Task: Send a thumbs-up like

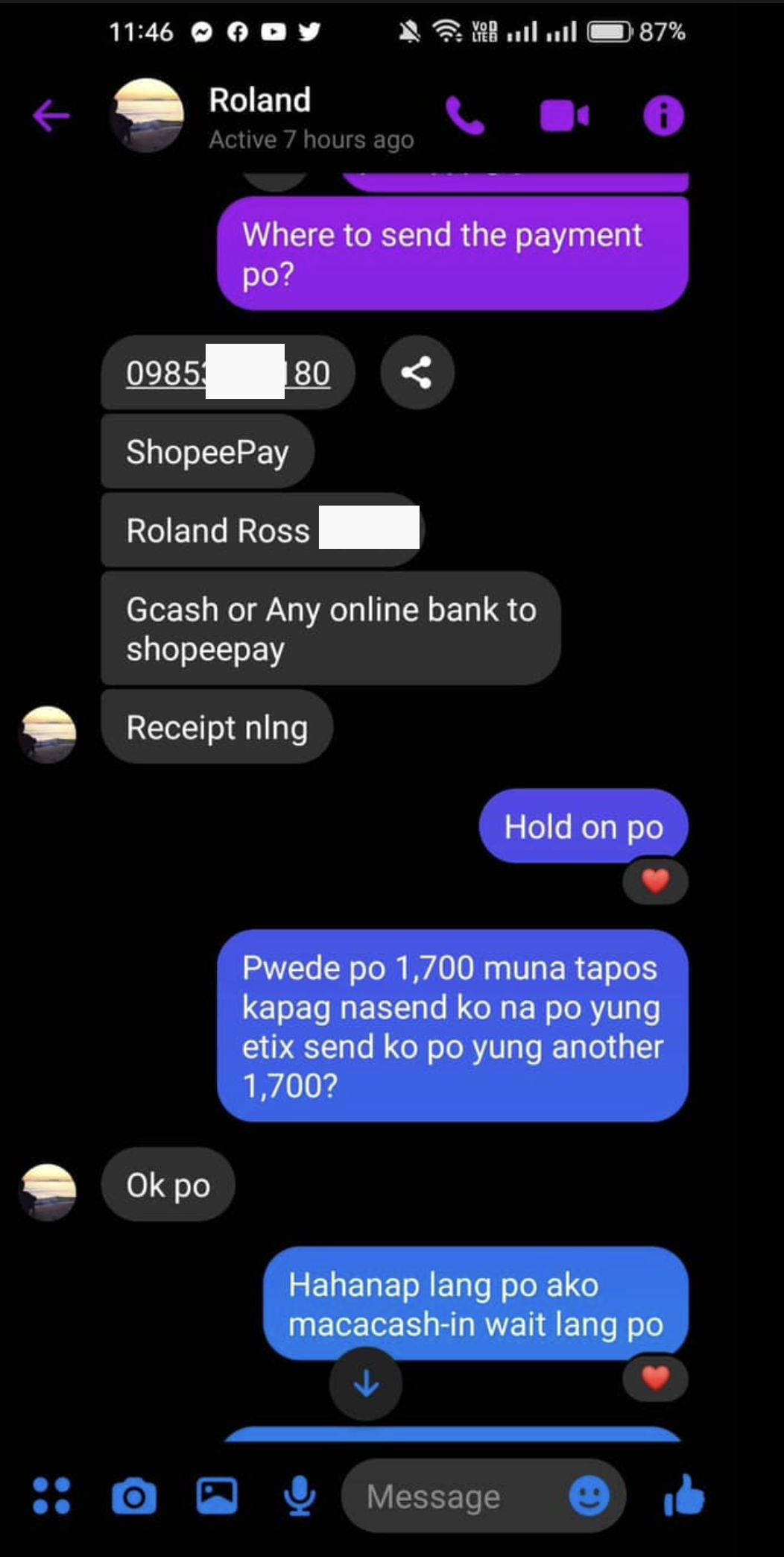Action: pos(683,1494)
